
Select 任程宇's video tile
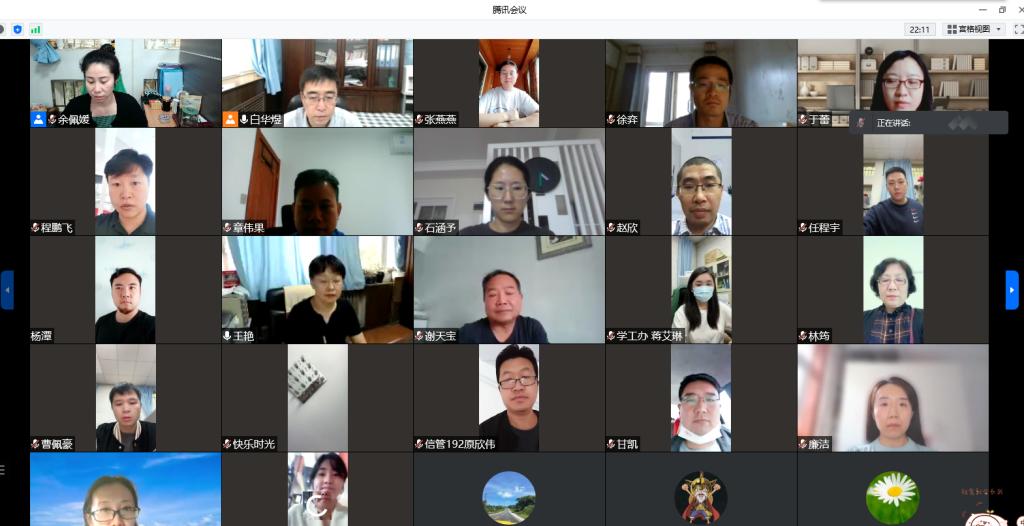[x=893, y=182]
